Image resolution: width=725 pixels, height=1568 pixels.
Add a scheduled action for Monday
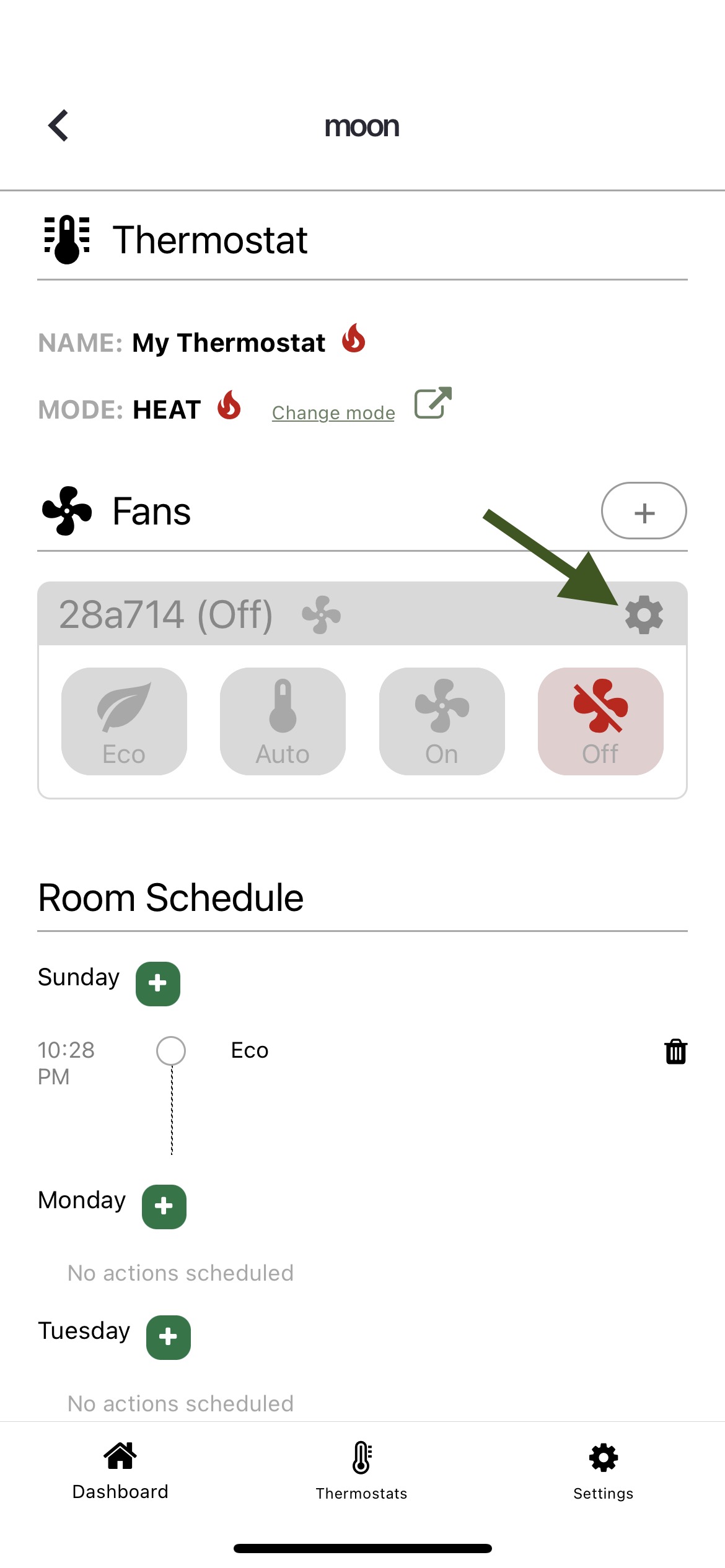(164, 1206)
